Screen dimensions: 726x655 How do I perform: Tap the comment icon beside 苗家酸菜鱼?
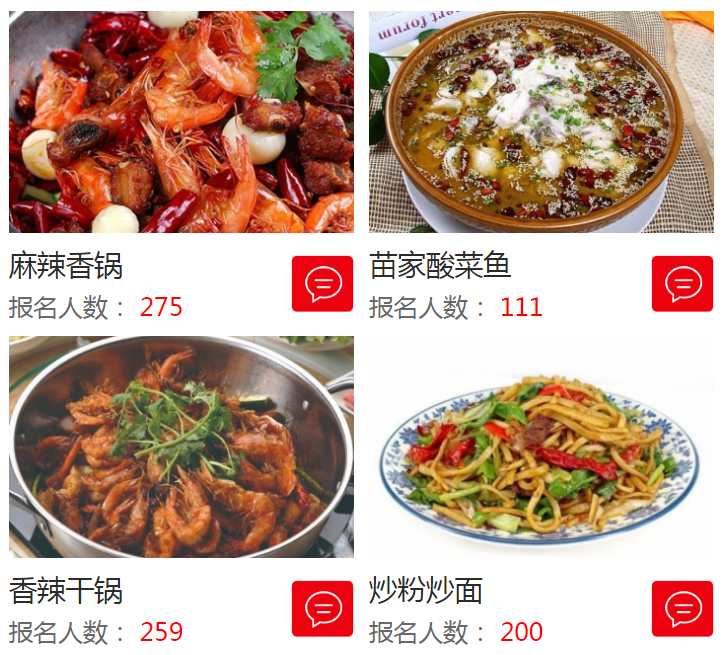point(682,284)
